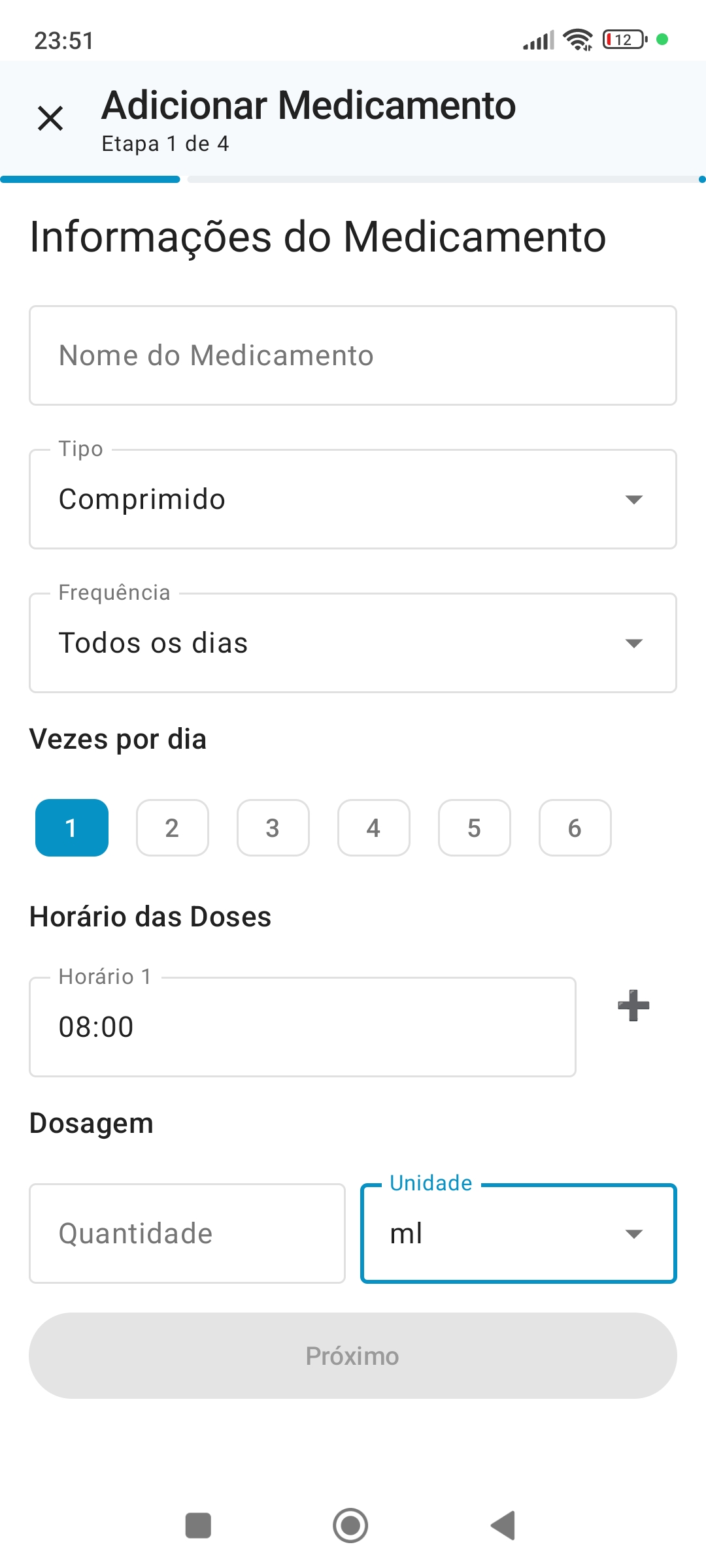Viewport: 706px width, 1568px height.
Task: Focus the Nome do Medicamento field
Action: pyautogui.click(x=353, y=355)
